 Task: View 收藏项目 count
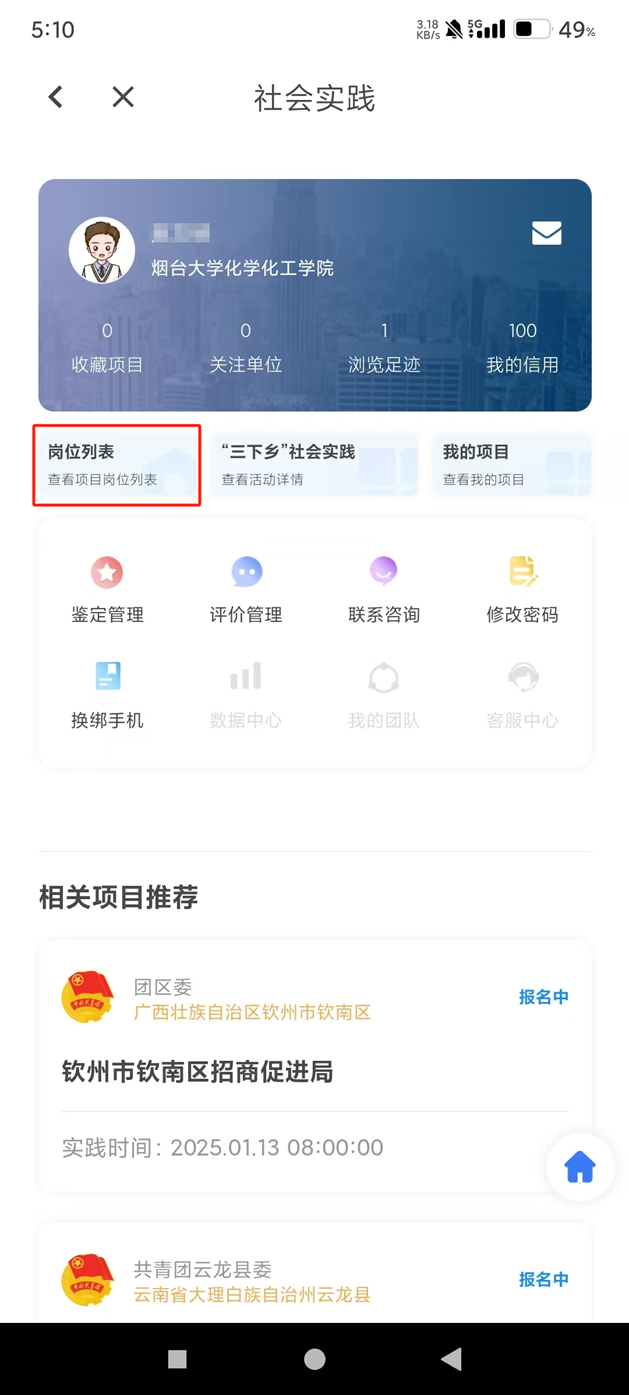click(107, 348)
